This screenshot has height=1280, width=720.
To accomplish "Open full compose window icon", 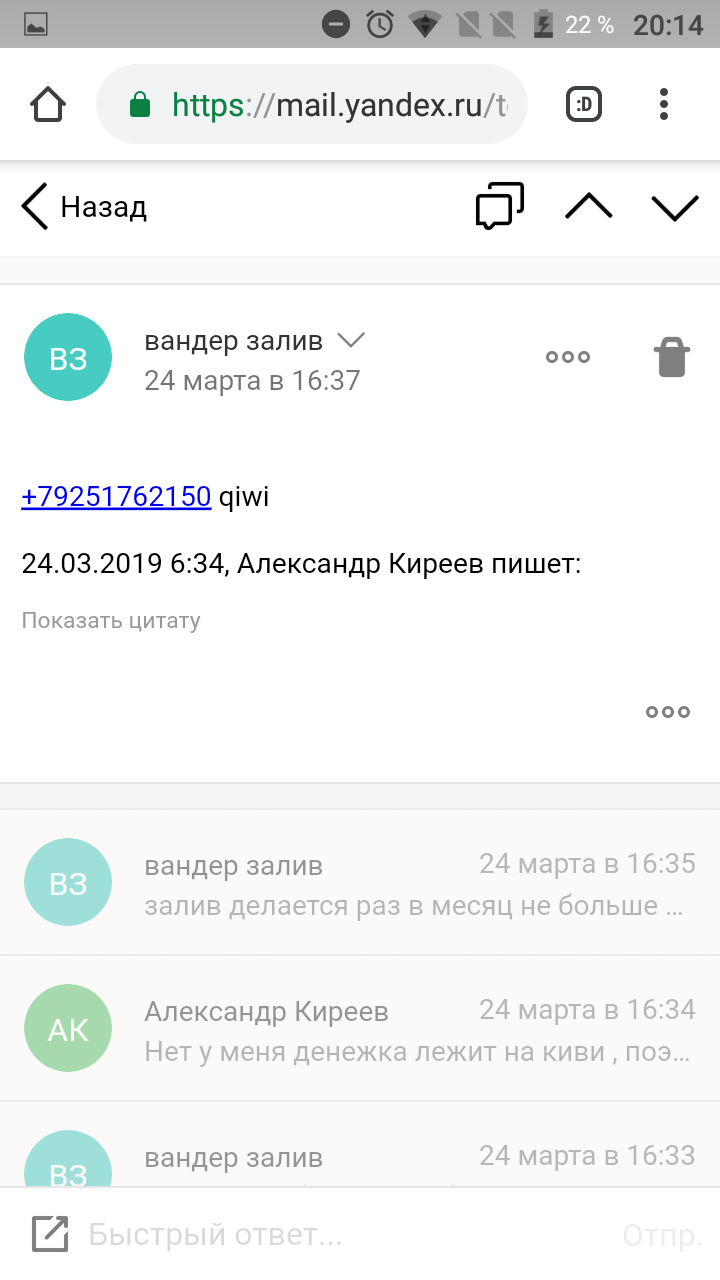I will click(50, 1235).
